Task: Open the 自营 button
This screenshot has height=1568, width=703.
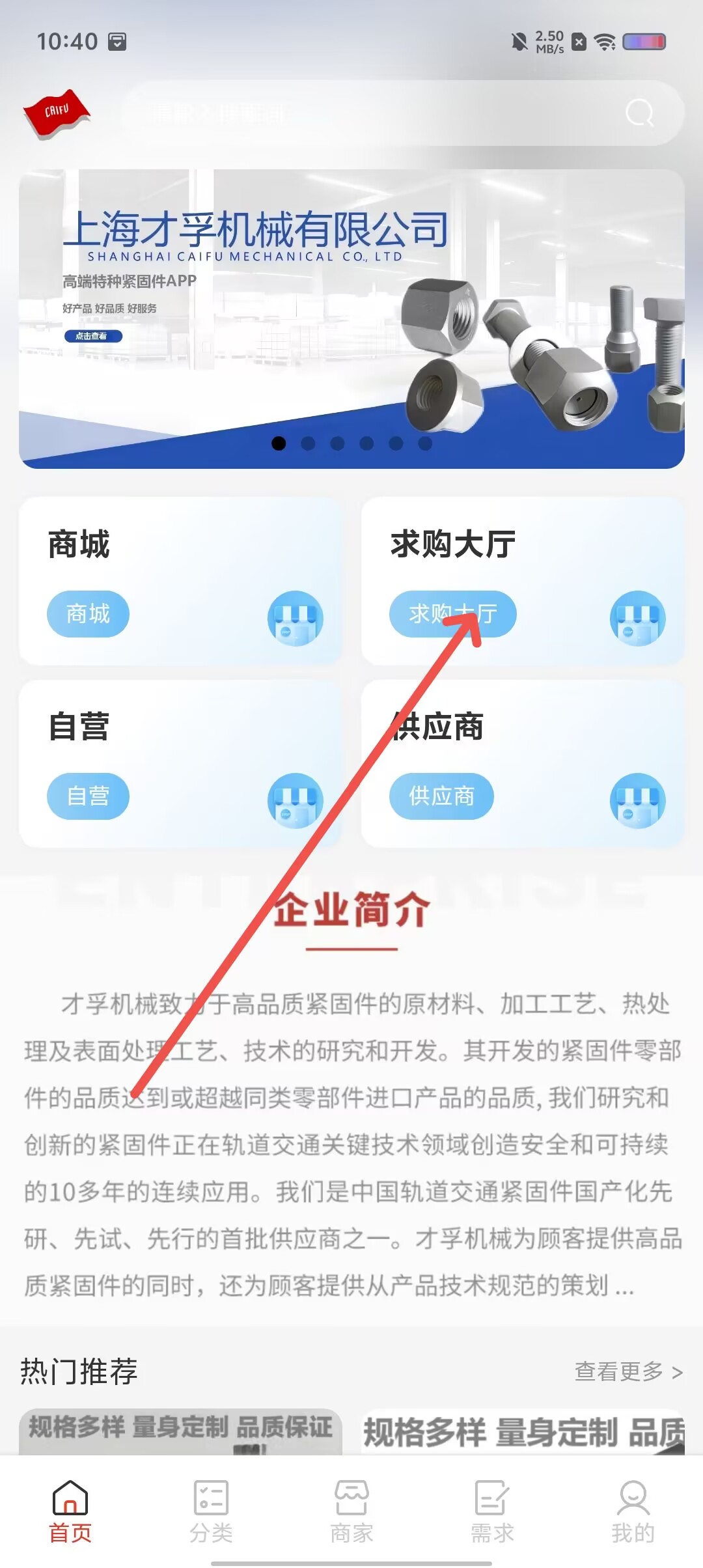Action: 88,796
